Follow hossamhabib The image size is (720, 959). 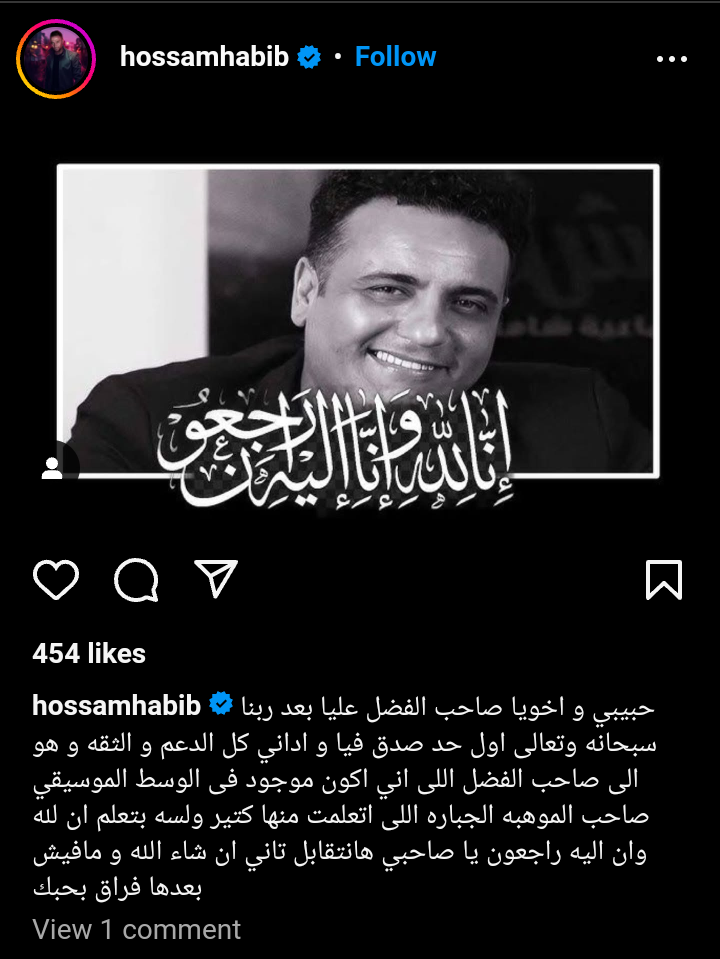point(395,57)
